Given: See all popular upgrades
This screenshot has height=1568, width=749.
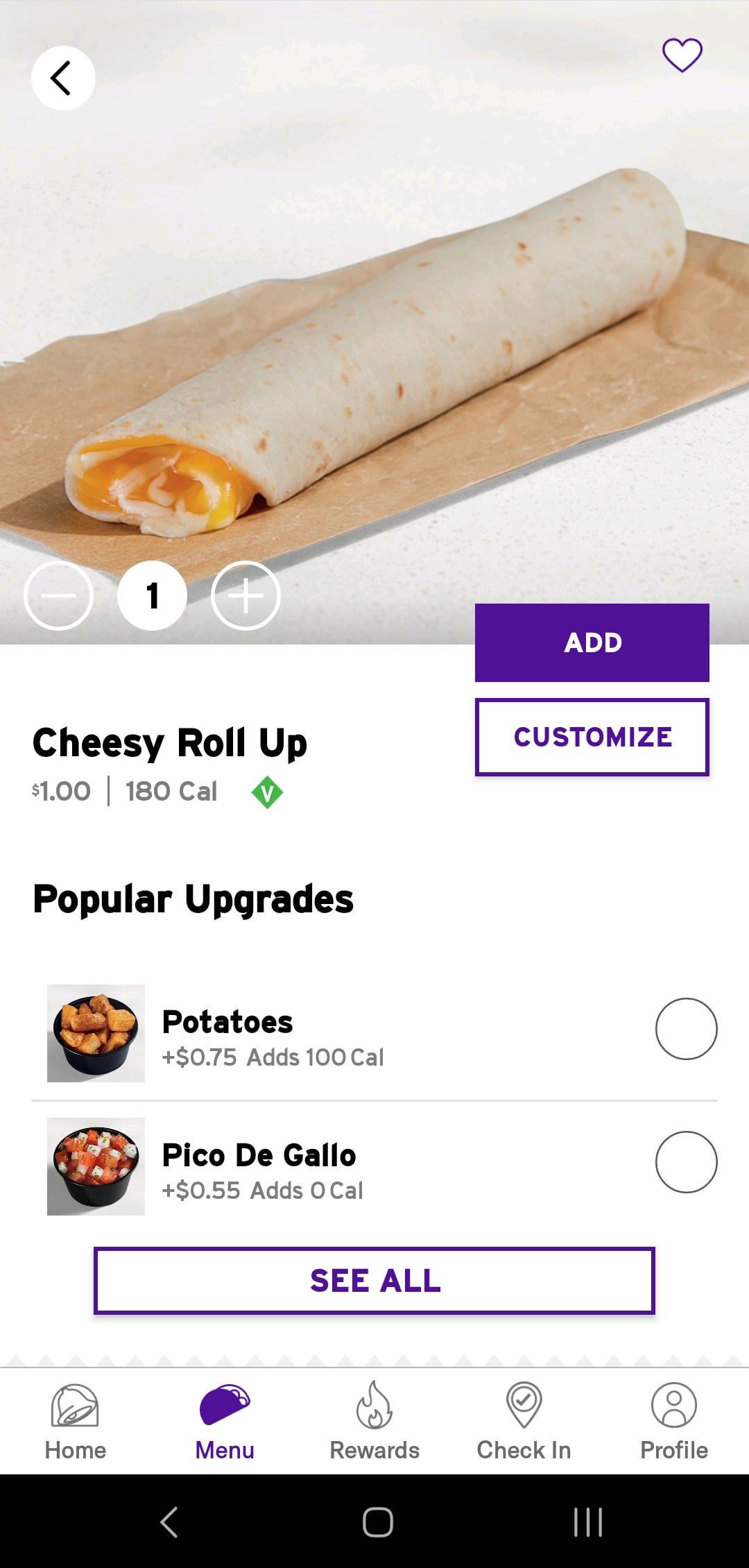Looking at the screenshot, I should [374, 1280].
